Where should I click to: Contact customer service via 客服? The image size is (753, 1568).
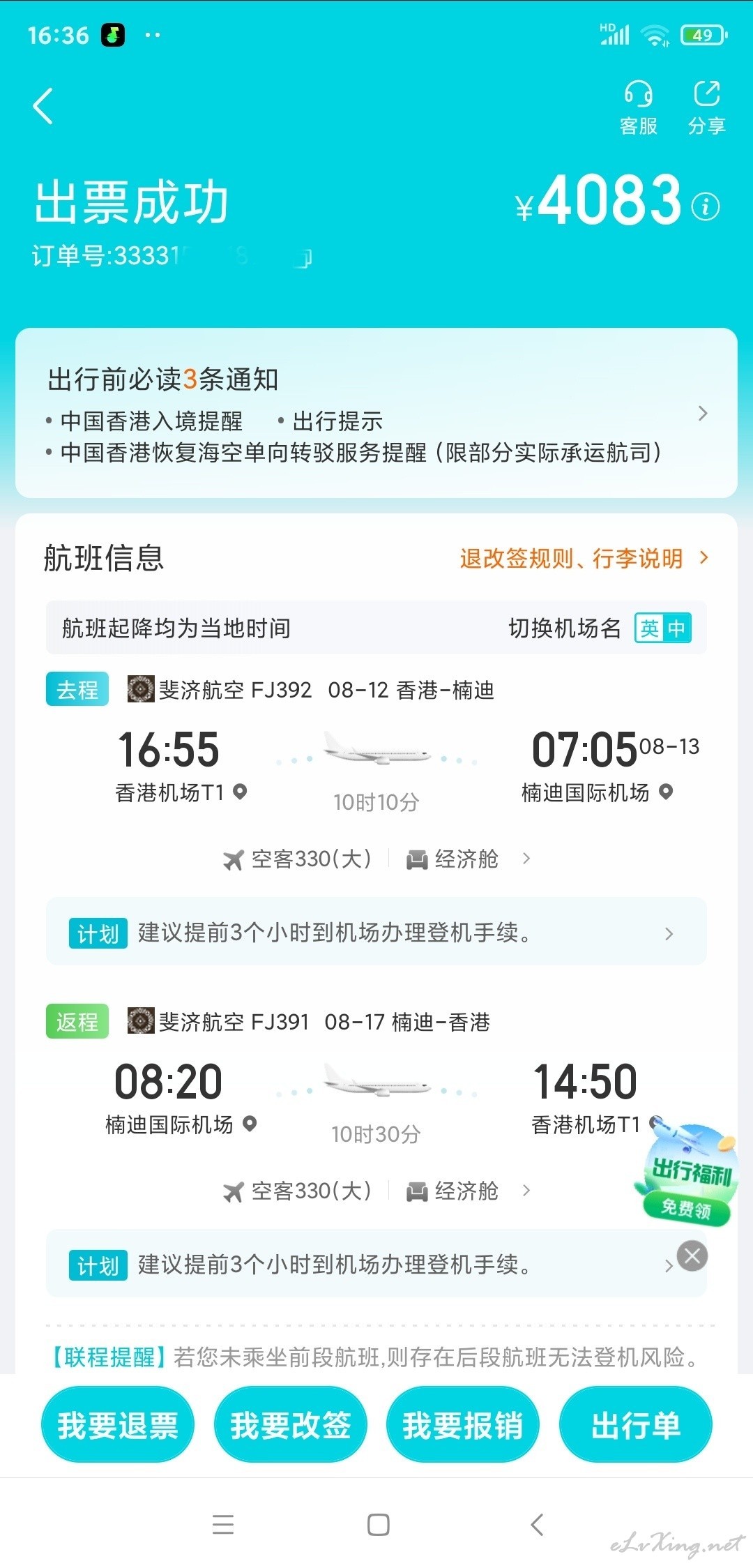point(638,107)
